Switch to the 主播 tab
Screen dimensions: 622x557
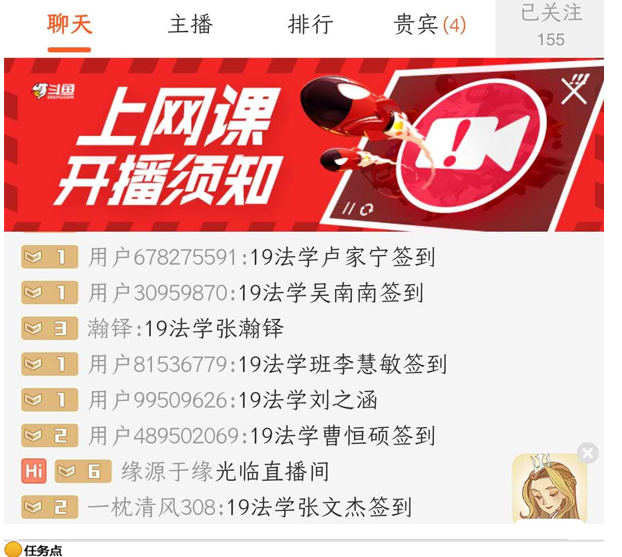[190, 25]
